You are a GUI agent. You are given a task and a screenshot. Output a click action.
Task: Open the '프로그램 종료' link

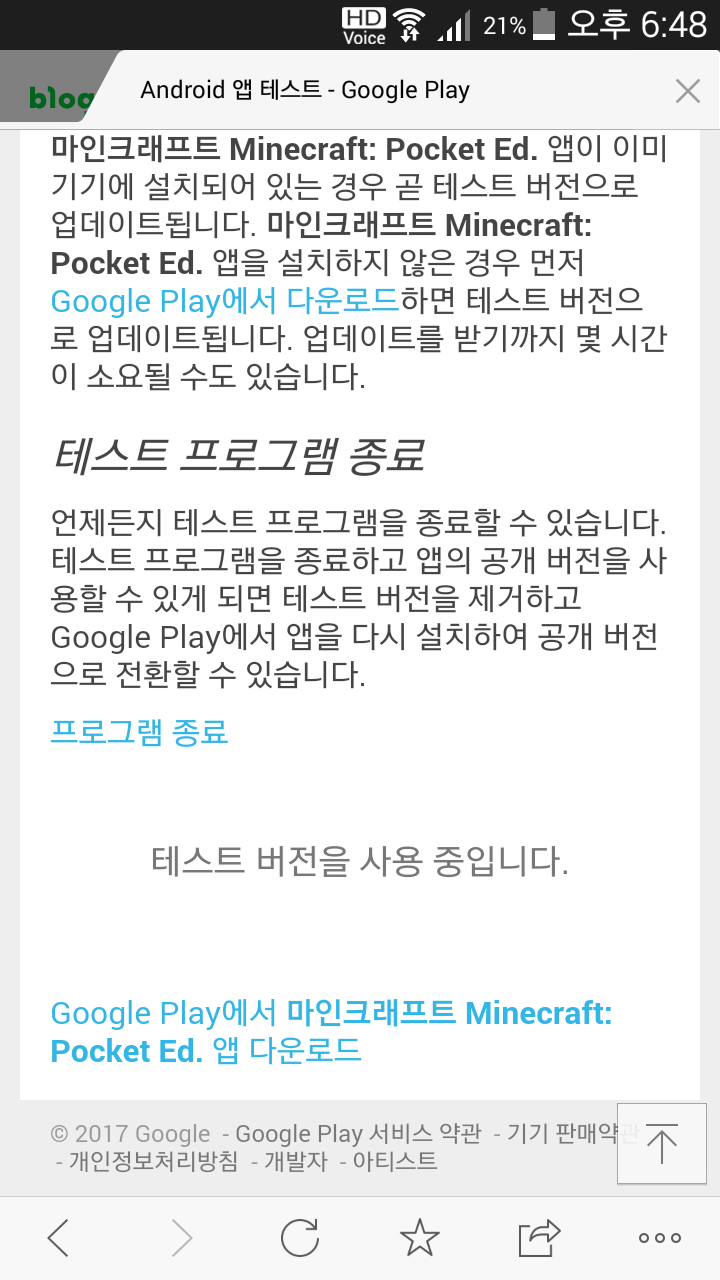coord(139,733)
